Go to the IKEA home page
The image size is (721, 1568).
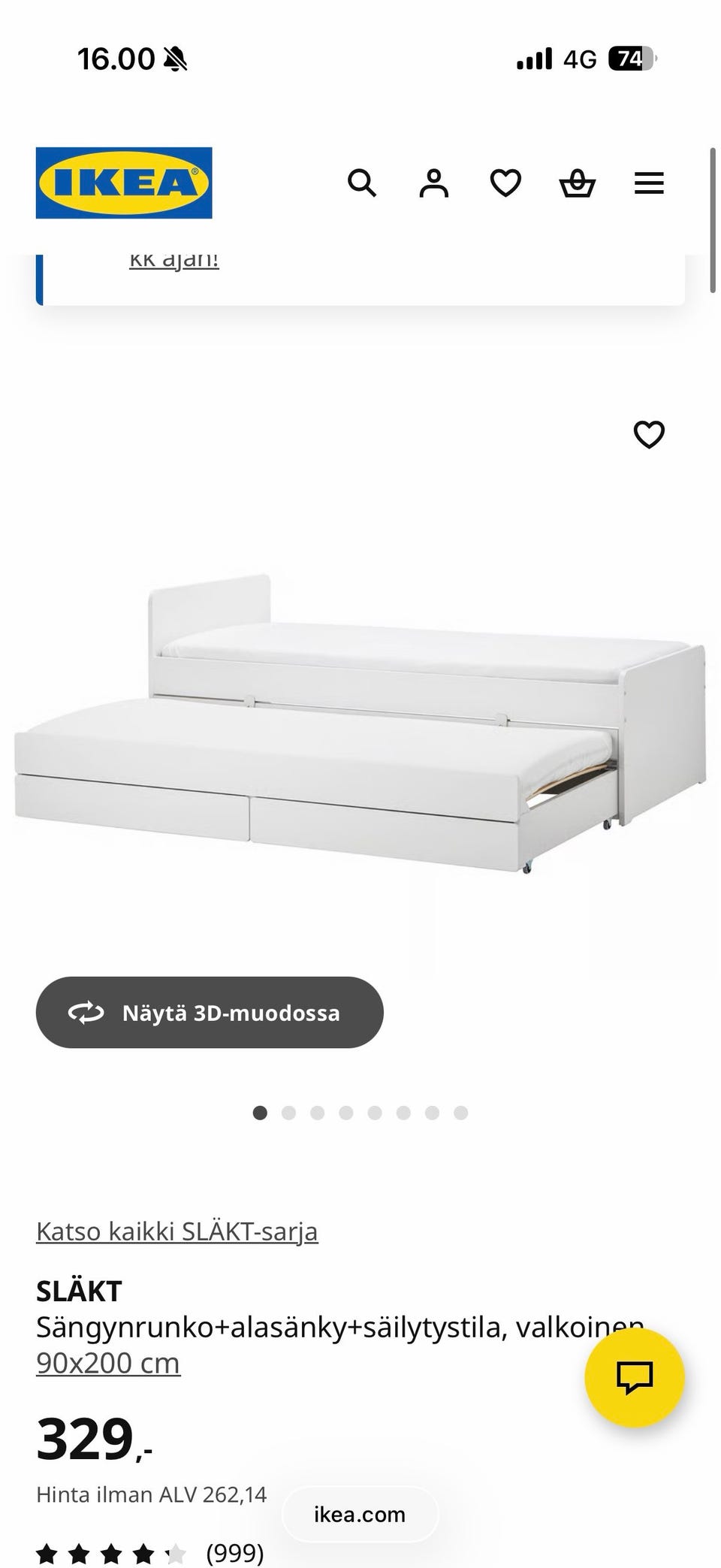pyautogui.click(x=124, y=183)
